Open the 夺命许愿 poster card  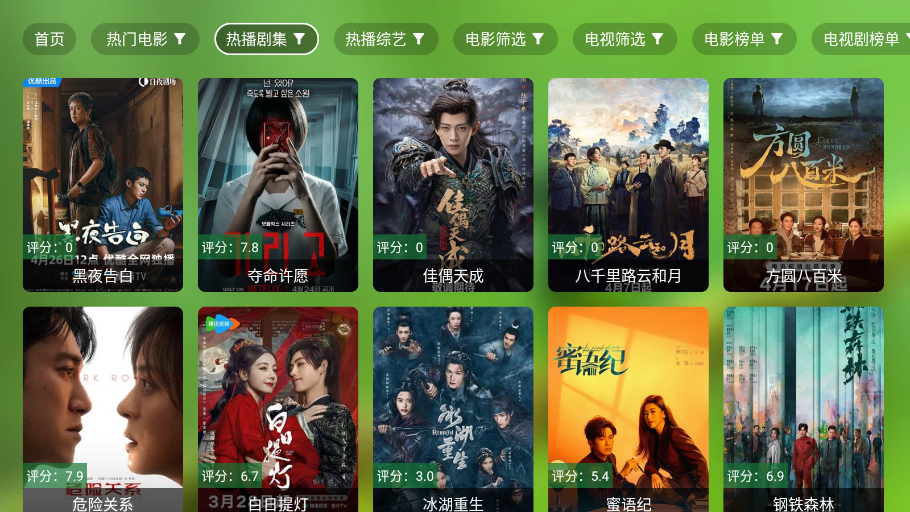tap(278, 185)
